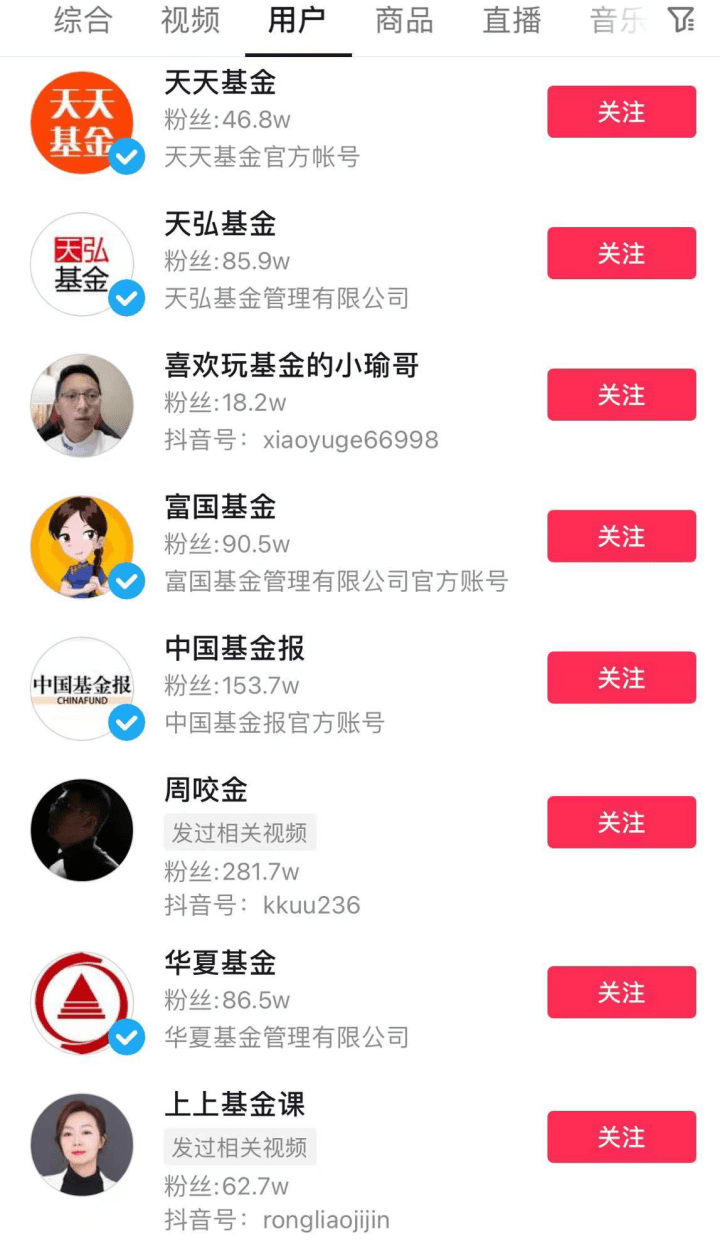View 喜欢玩基金的小瑜哥's profile
This screenshot has height=1254, width=720.
[x=291, y=366]
